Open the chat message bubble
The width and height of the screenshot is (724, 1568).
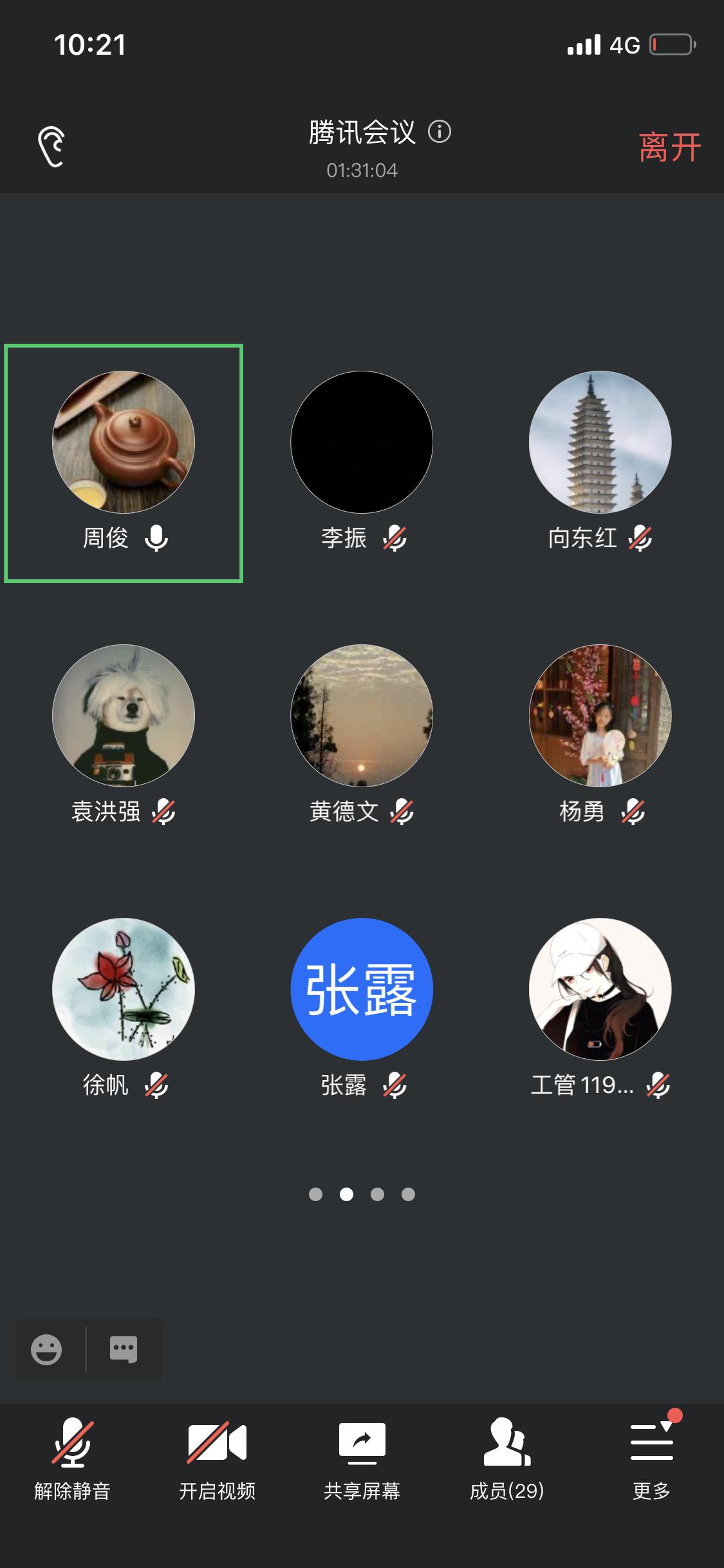(x=124, y=1349)
